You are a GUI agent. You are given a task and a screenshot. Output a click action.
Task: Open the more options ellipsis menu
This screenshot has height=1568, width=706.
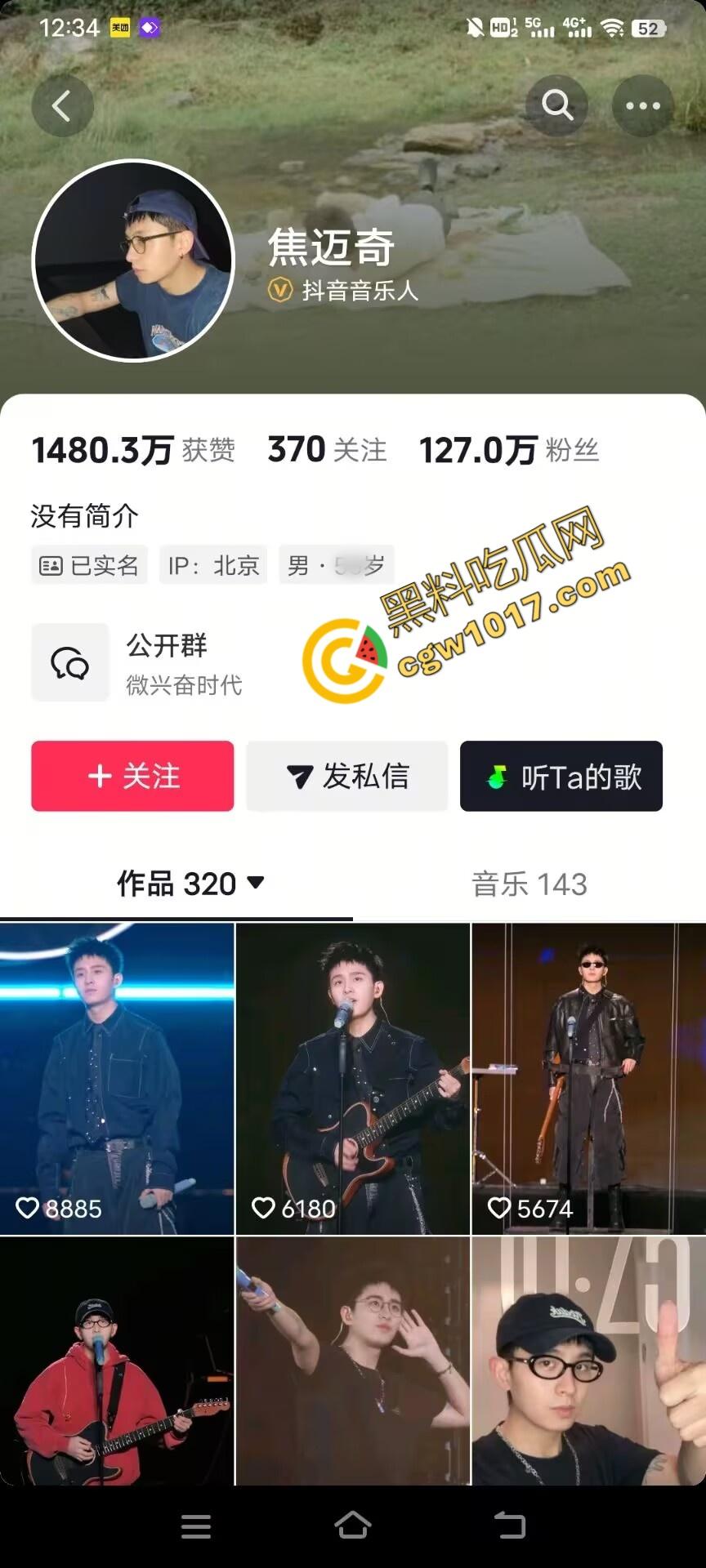pyautogui.click(x=642, y=105)
